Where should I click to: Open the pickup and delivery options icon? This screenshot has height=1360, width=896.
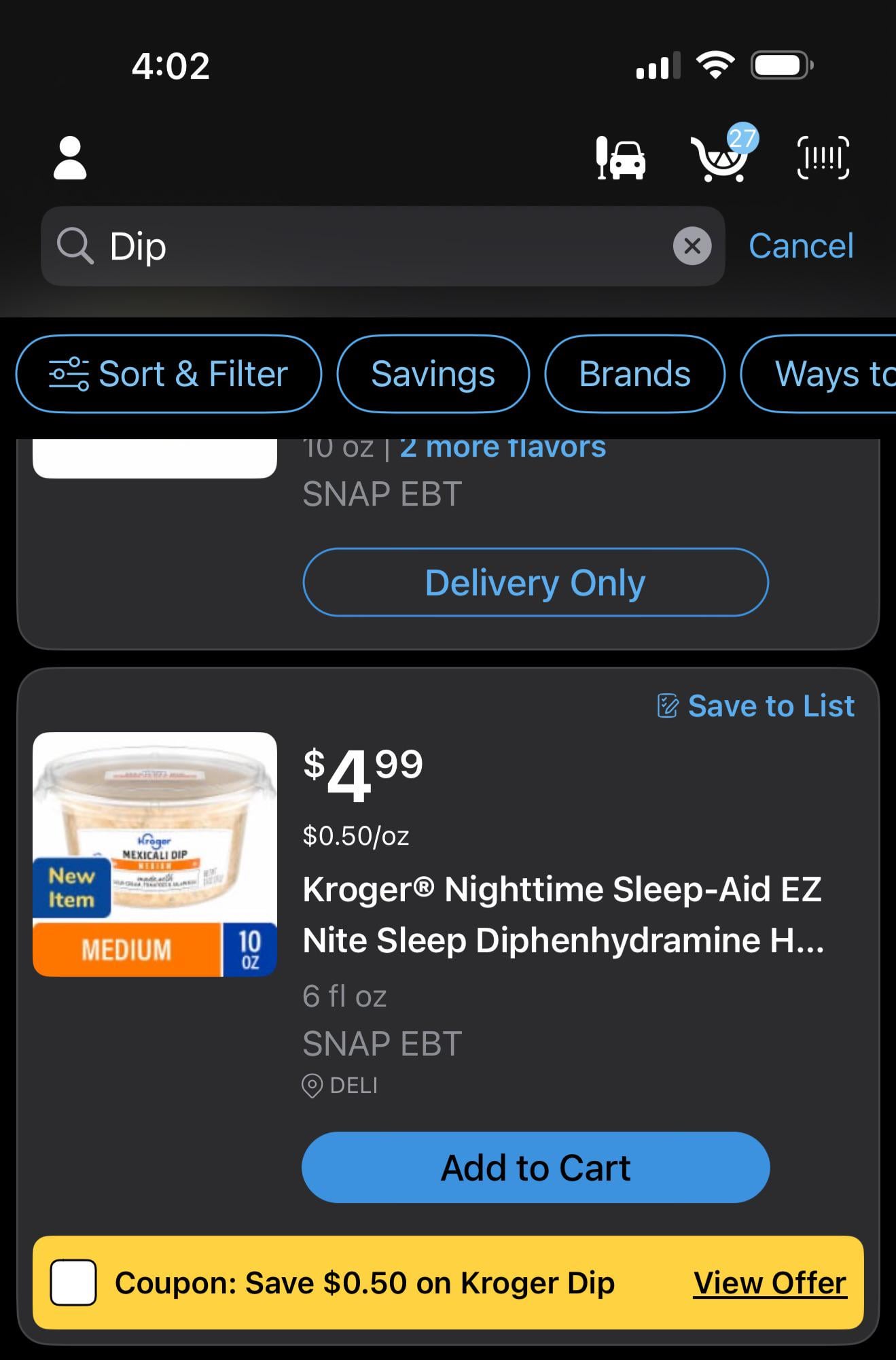pyautogui.click(x=620, y=158)
